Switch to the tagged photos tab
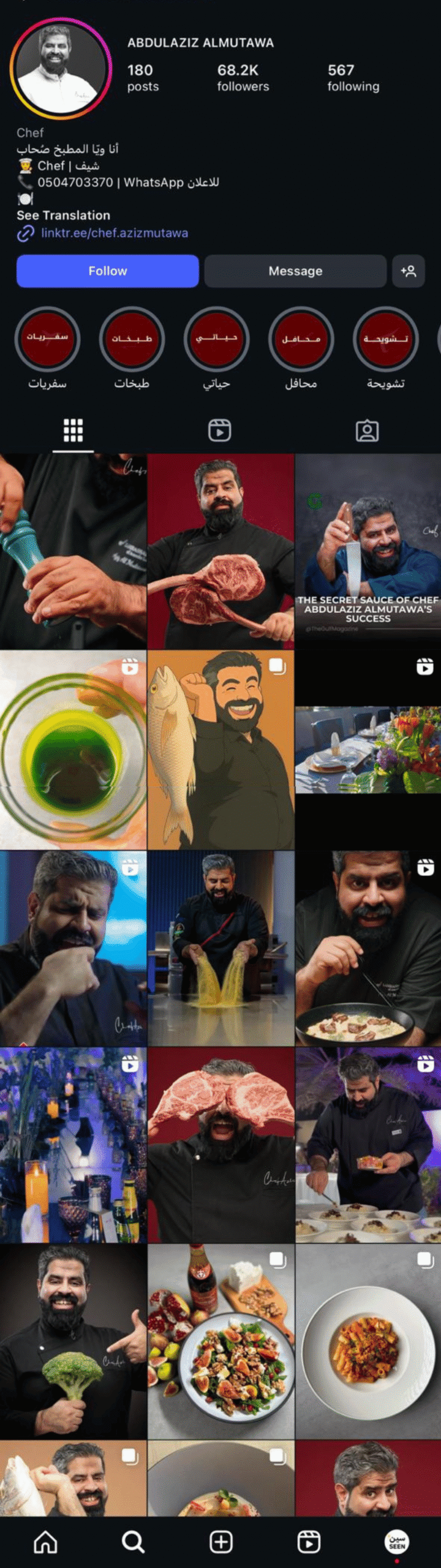This screenshot has width=441, height=1568. click(367, 430)
